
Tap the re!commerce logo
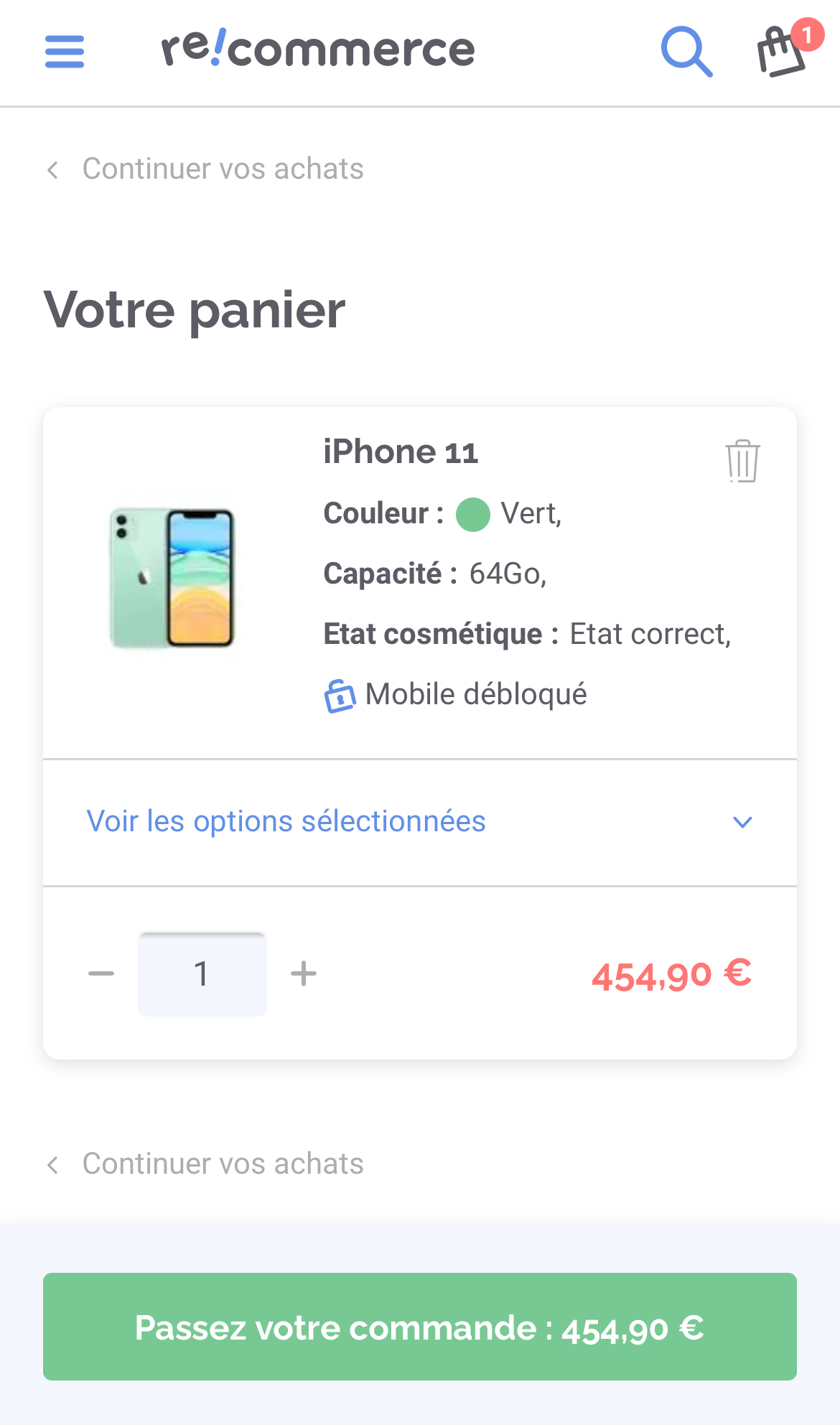click(318, 50)
